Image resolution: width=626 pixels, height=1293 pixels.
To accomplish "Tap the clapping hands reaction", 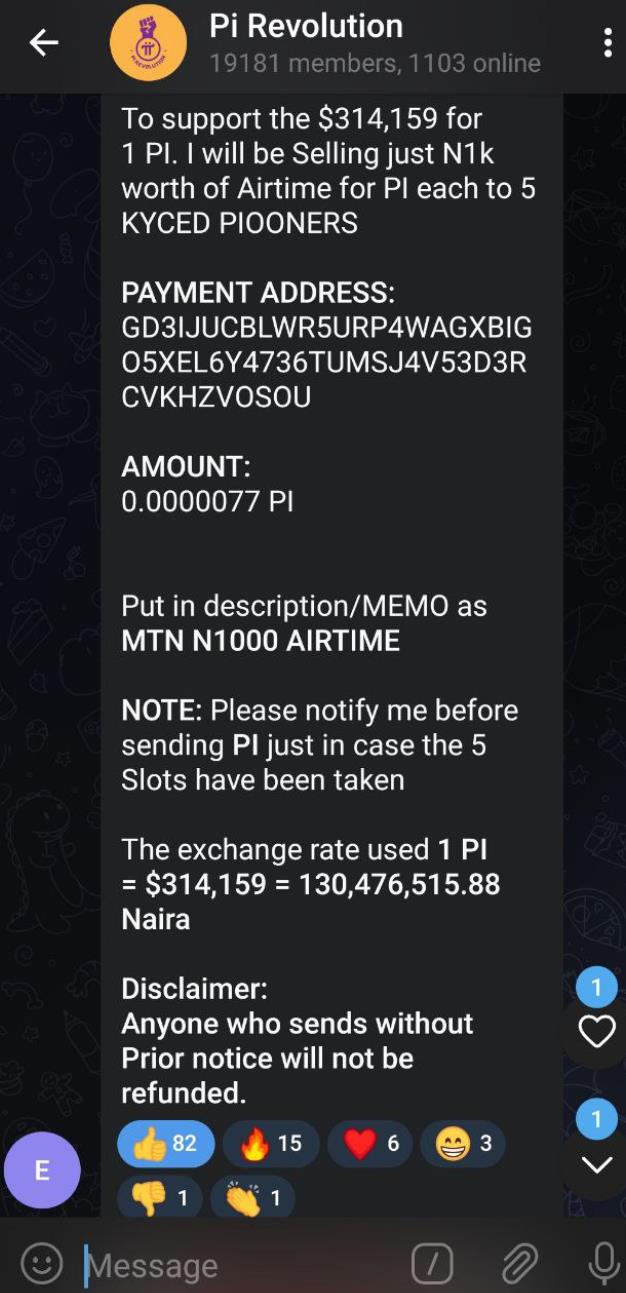I will 253,1197.
